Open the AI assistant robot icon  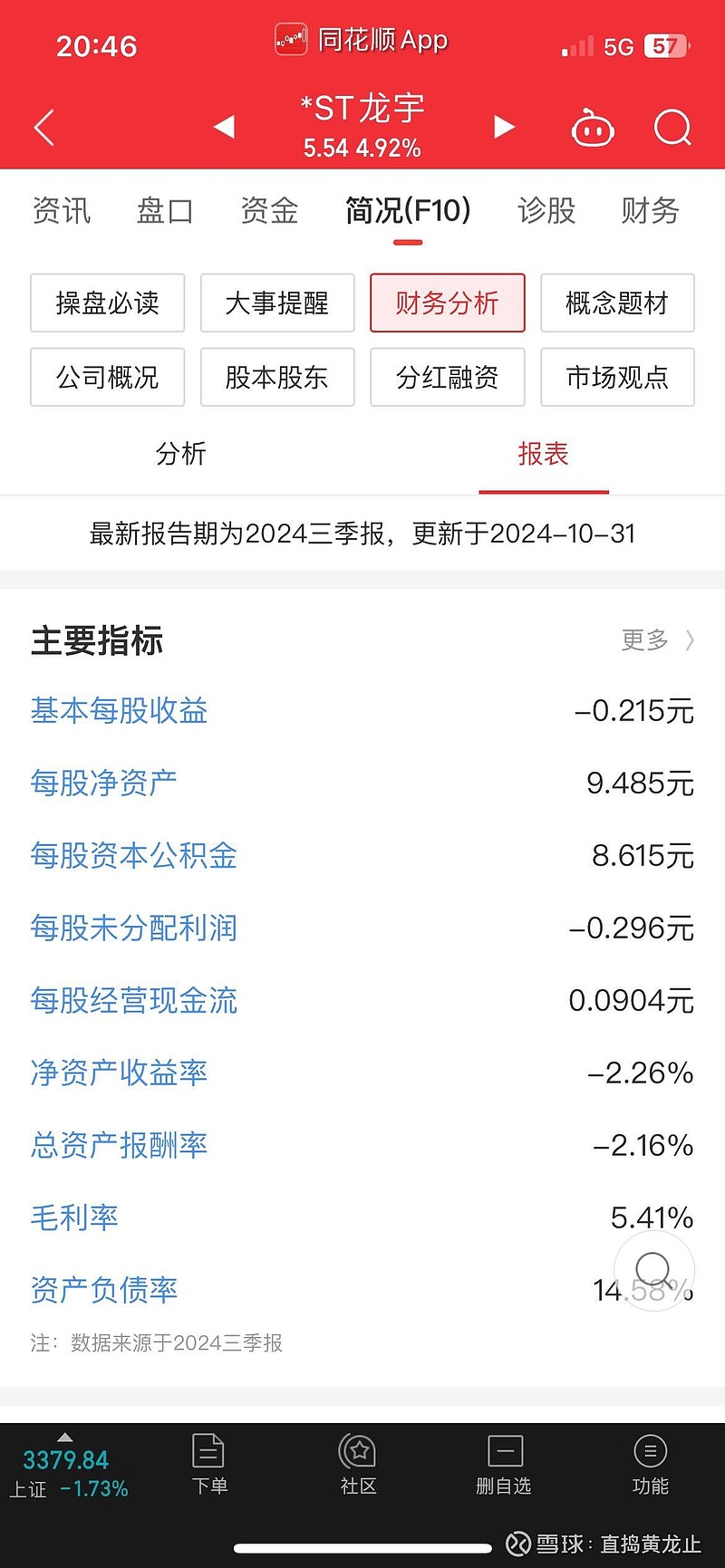pos(593,128)
